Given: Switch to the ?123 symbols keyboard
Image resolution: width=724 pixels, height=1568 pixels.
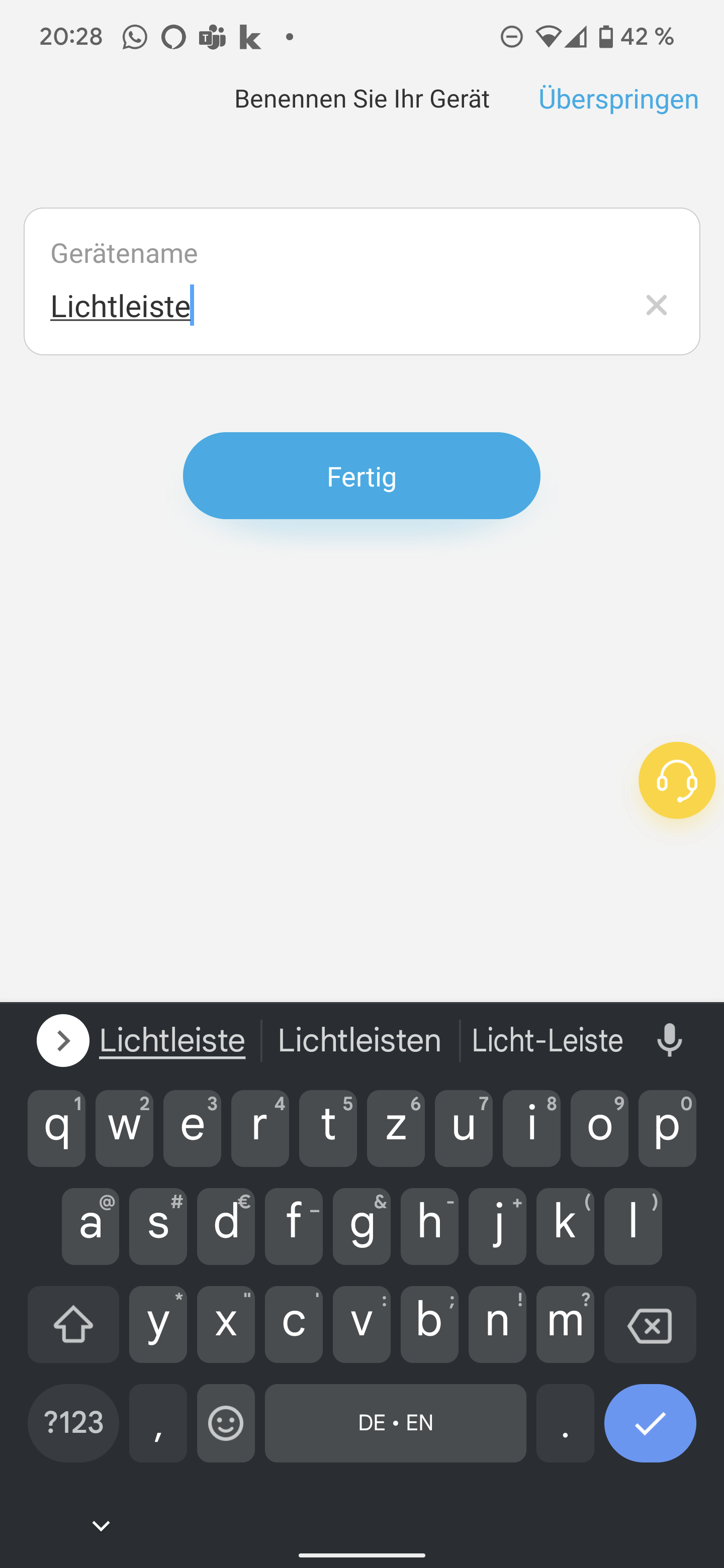Looking at the screenshot, I should [73, 1423].
